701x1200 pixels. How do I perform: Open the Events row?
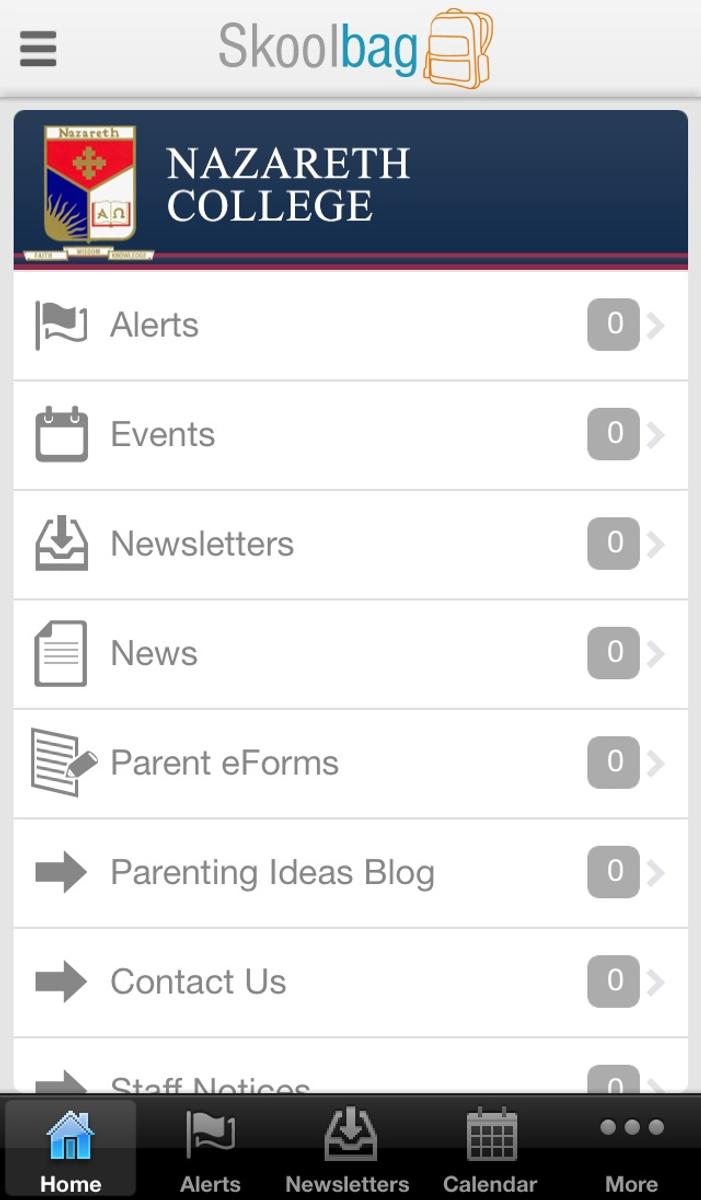pyautogui.click(x=350, y=435)
